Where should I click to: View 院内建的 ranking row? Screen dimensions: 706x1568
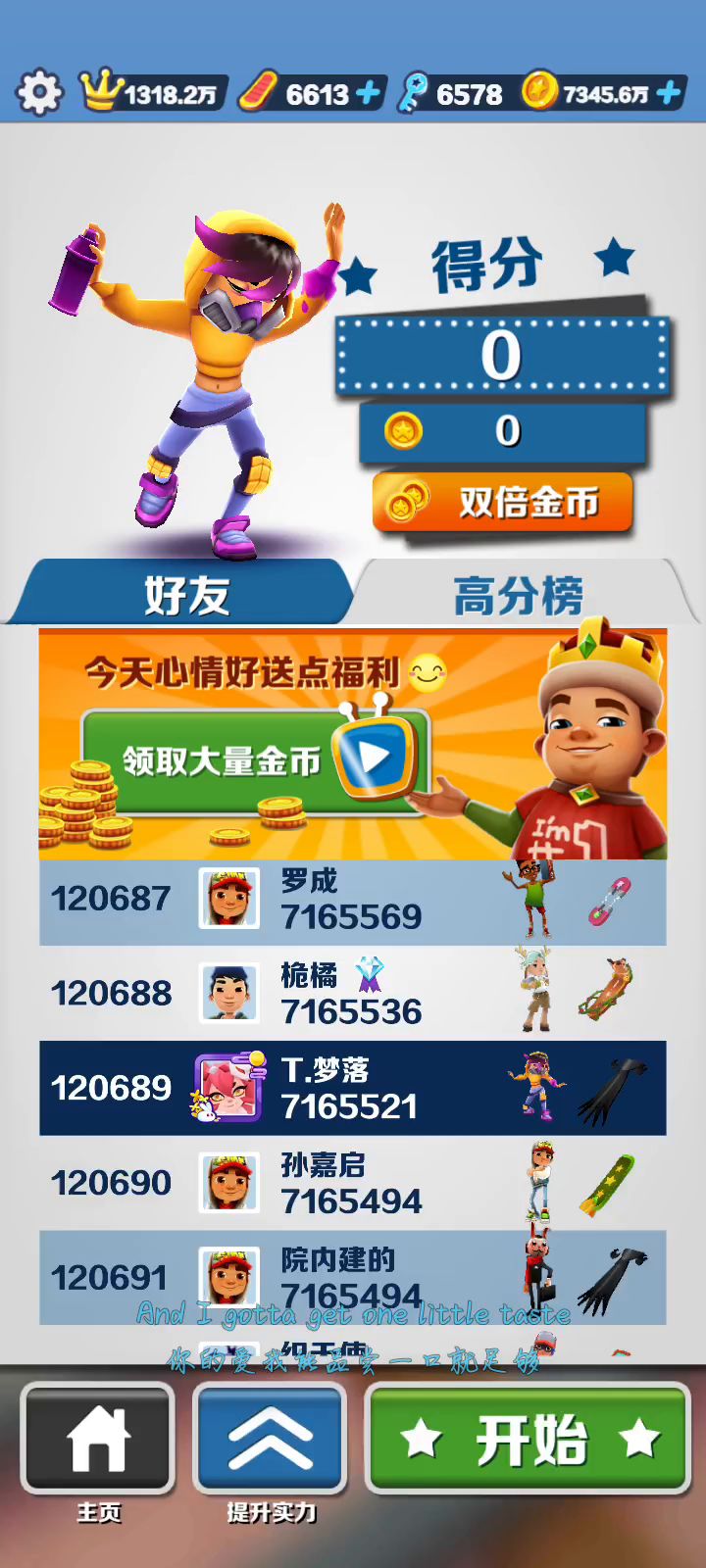click(x=353, y=1276)
